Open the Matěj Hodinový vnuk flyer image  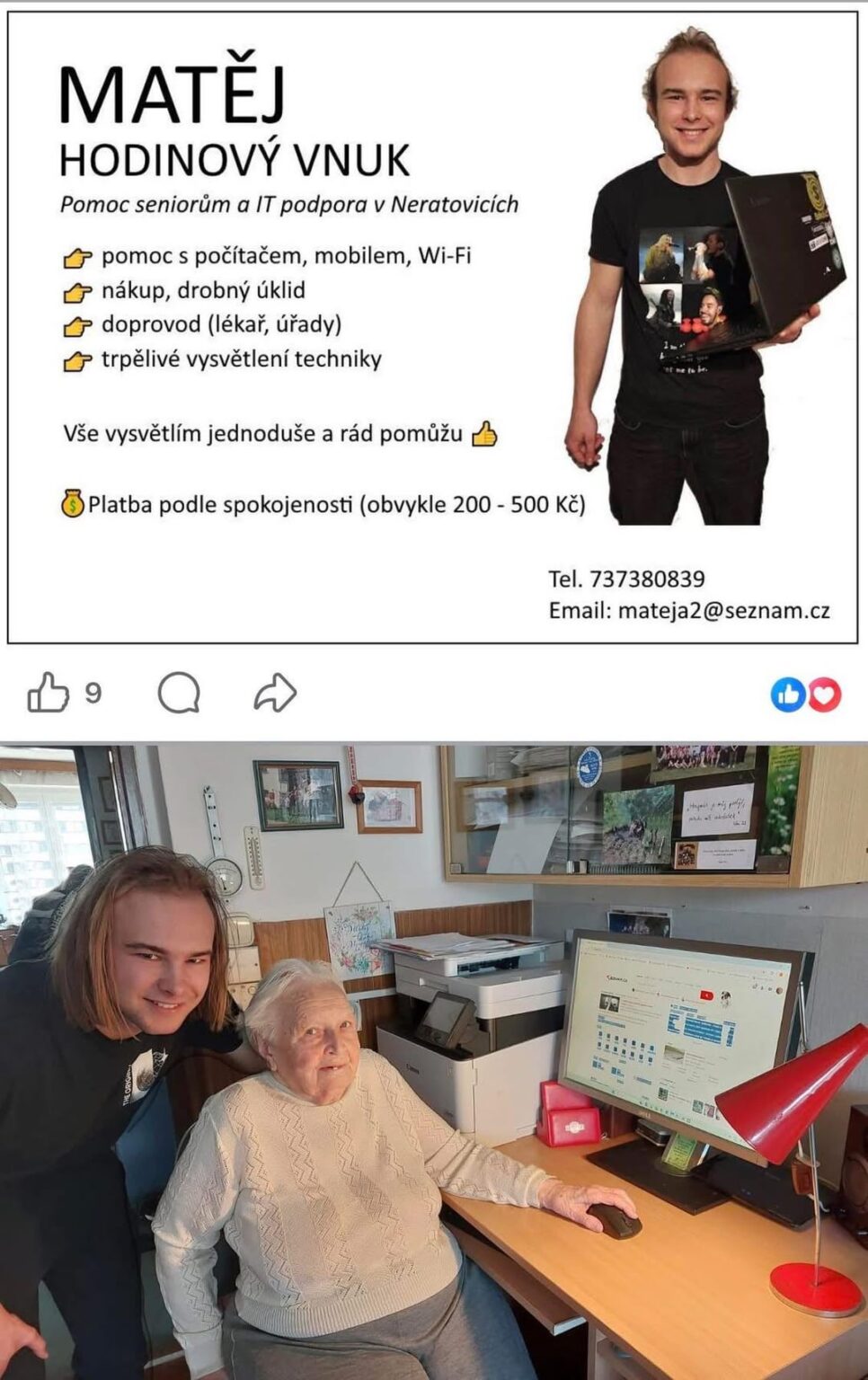point(432,327)
